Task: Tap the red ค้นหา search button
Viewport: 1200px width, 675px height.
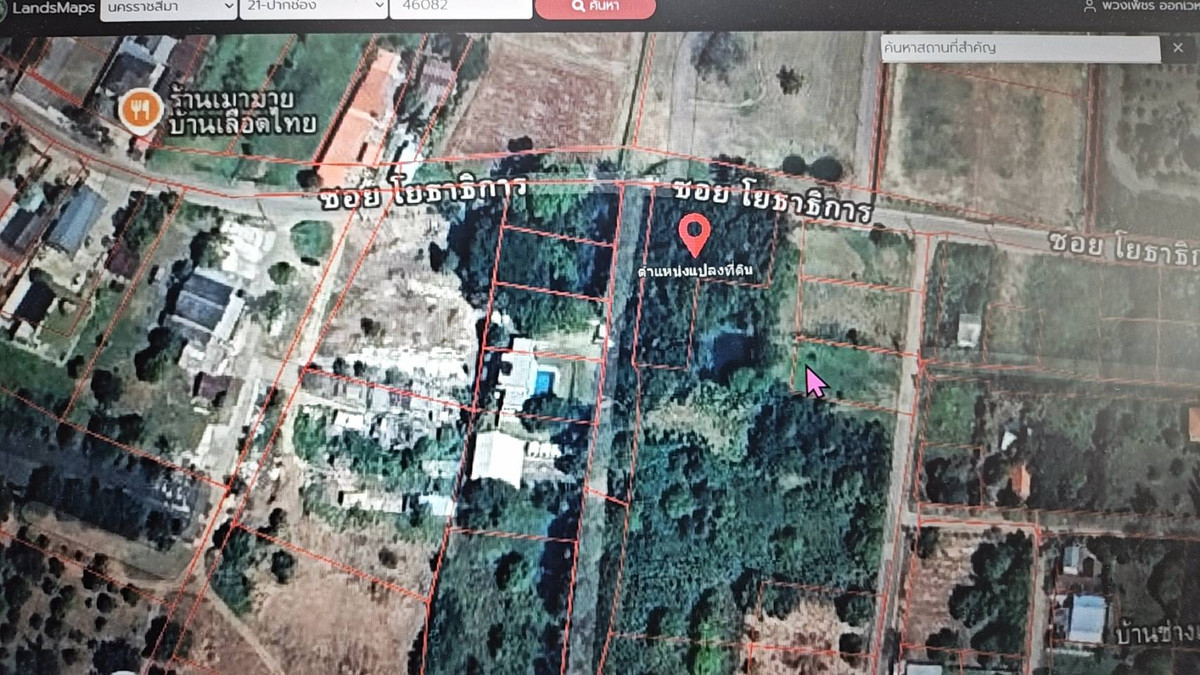Action: [x=595, y=7]
